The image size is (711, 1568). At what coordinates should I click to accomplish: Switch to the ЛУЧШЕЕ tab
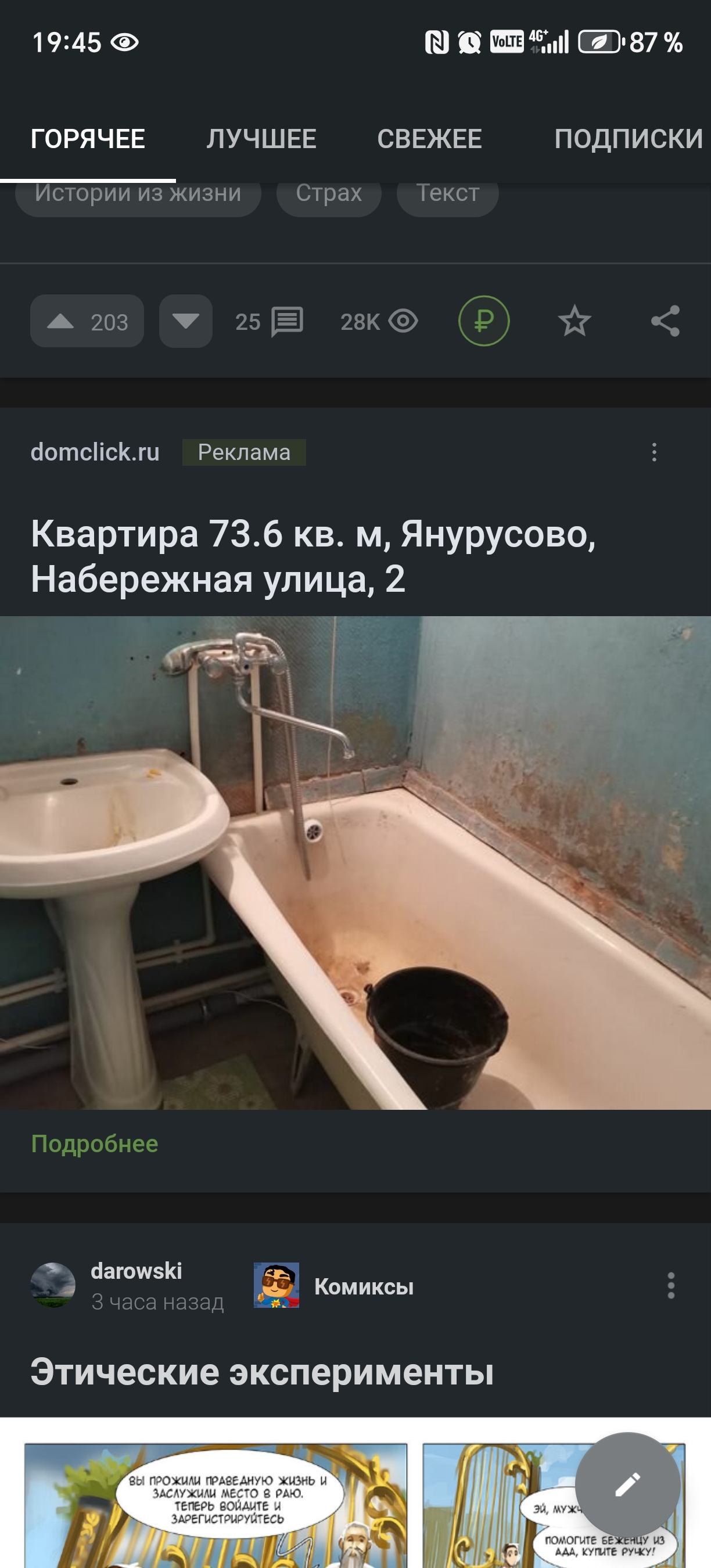tap(261, 139)
